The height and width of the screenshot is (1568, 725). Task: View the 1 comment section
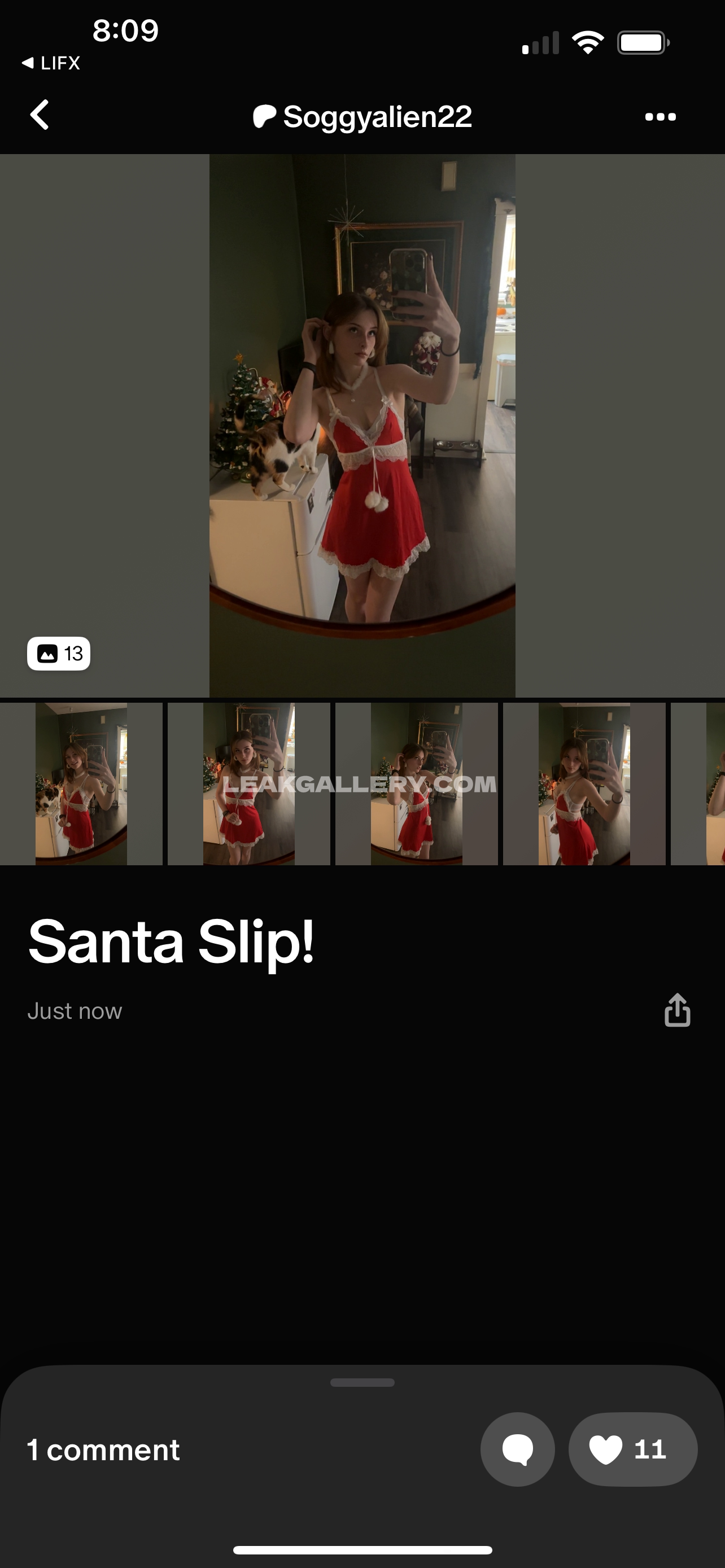(103, 1450)
